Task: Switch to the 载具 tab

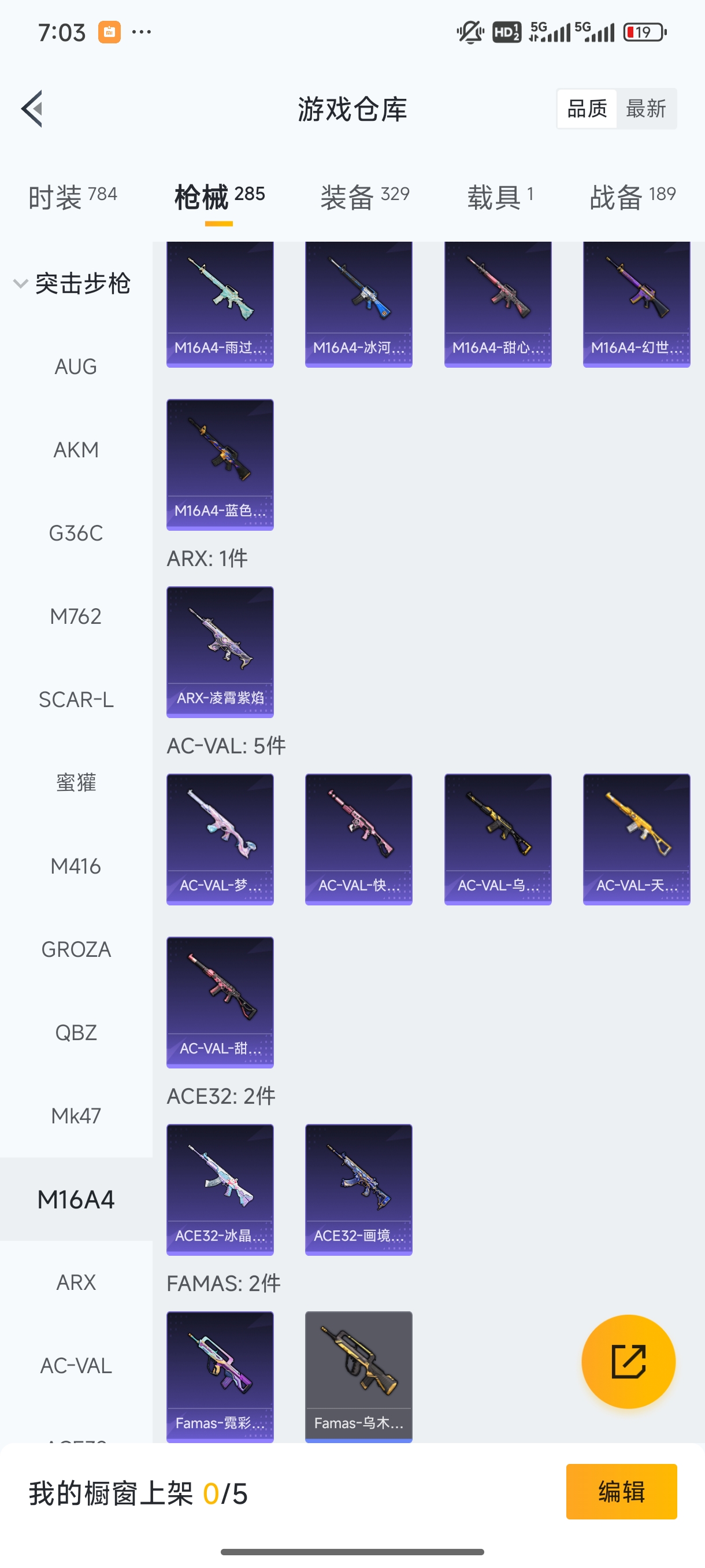Action: [500, 197]
